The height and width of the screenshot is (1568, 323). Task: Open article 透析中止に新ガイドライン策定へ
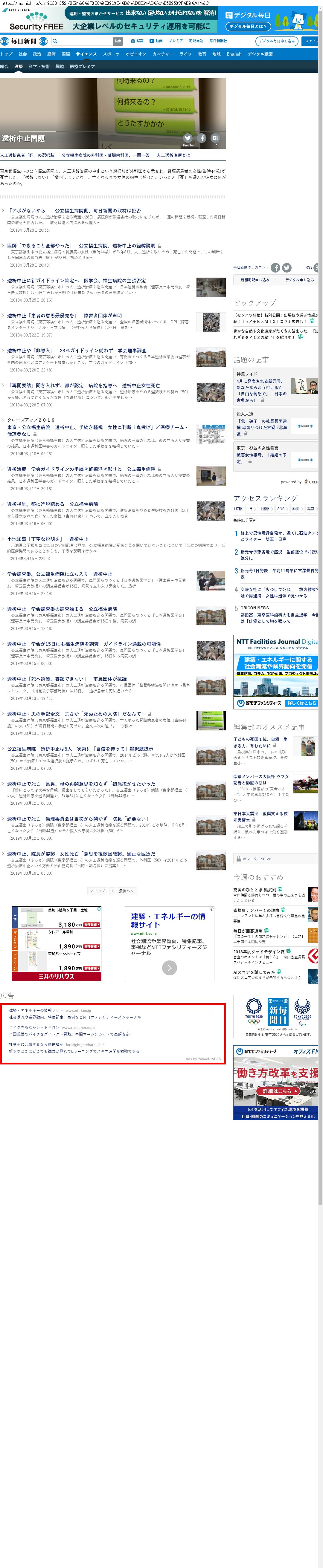point(76,281)
